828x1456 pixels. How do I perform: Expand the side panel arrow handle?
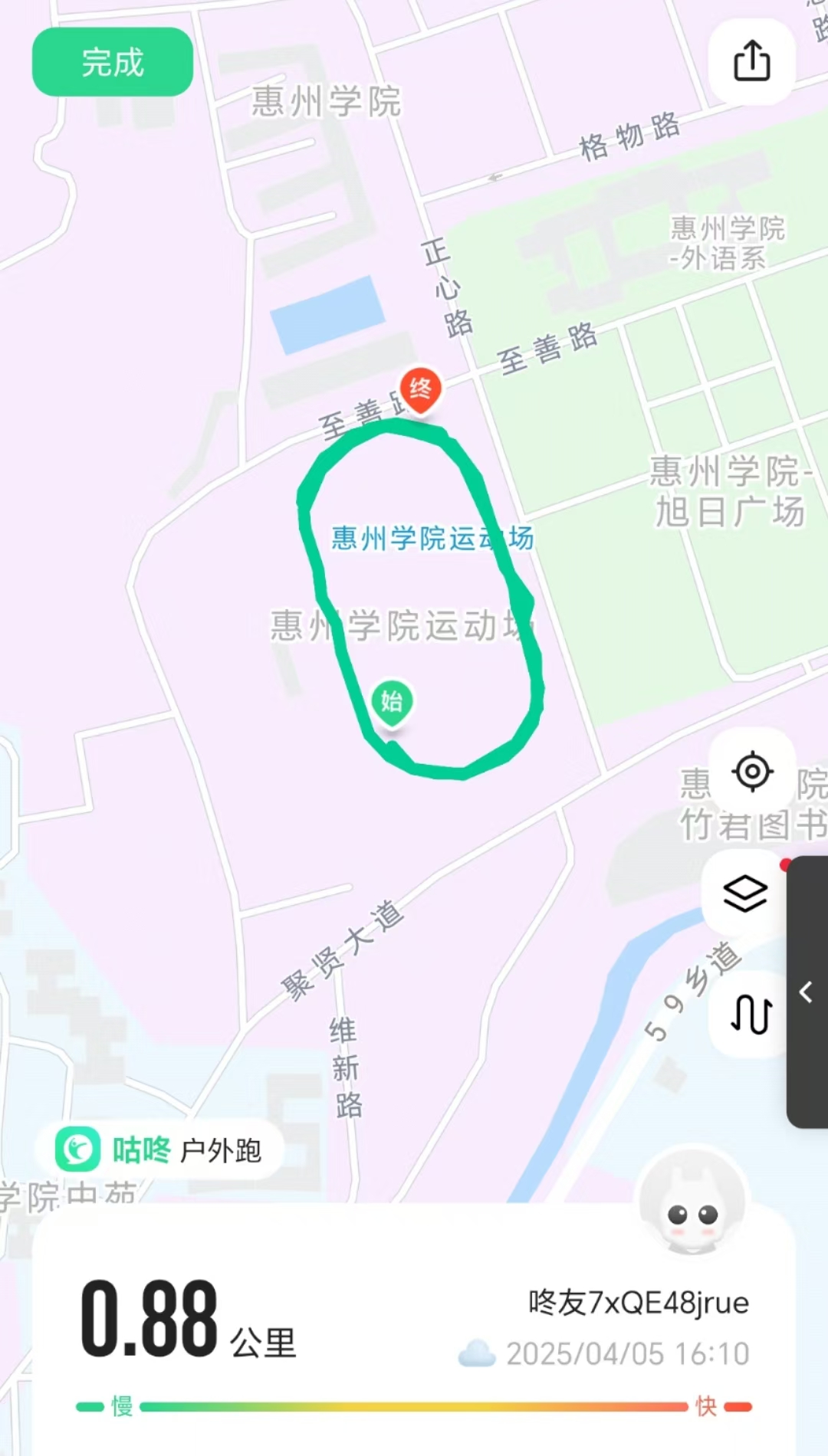[806, 992]
